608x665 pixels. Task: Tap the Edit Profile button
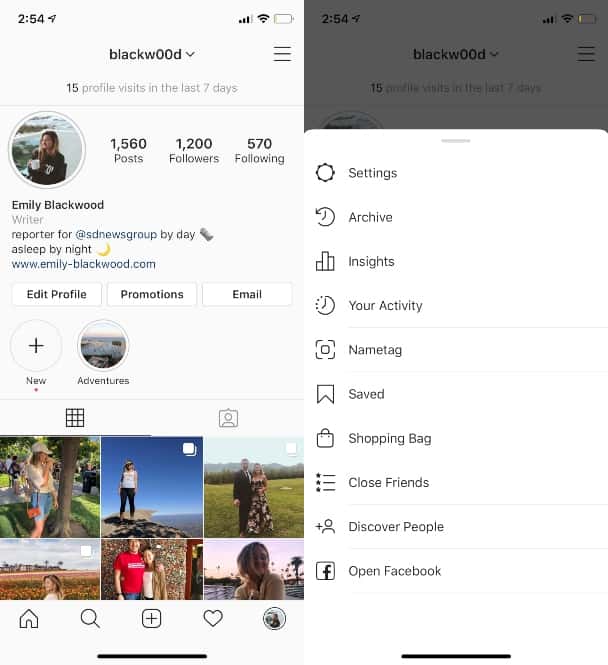[x=56, y=294]
